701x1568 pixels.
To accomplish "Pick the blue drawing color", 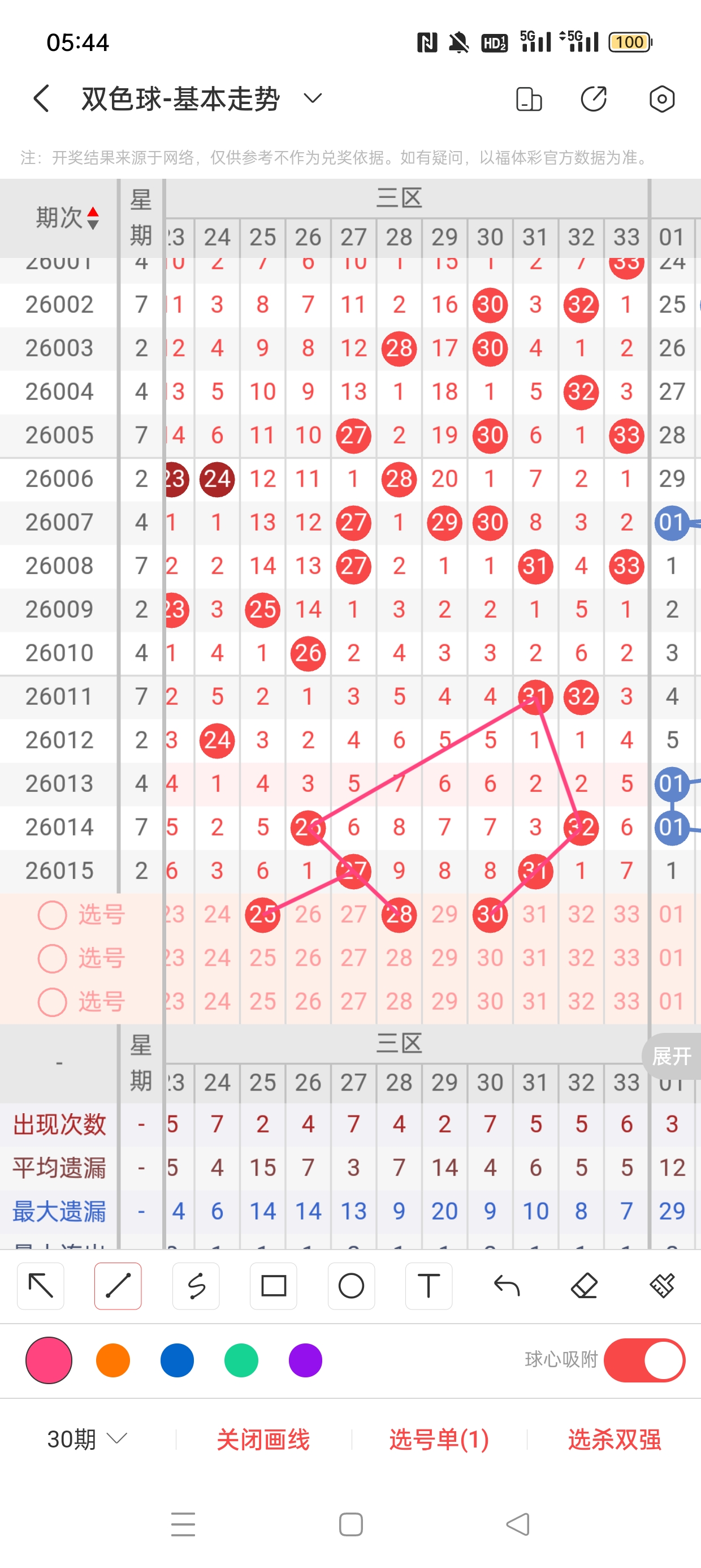I will (177, 1360).
